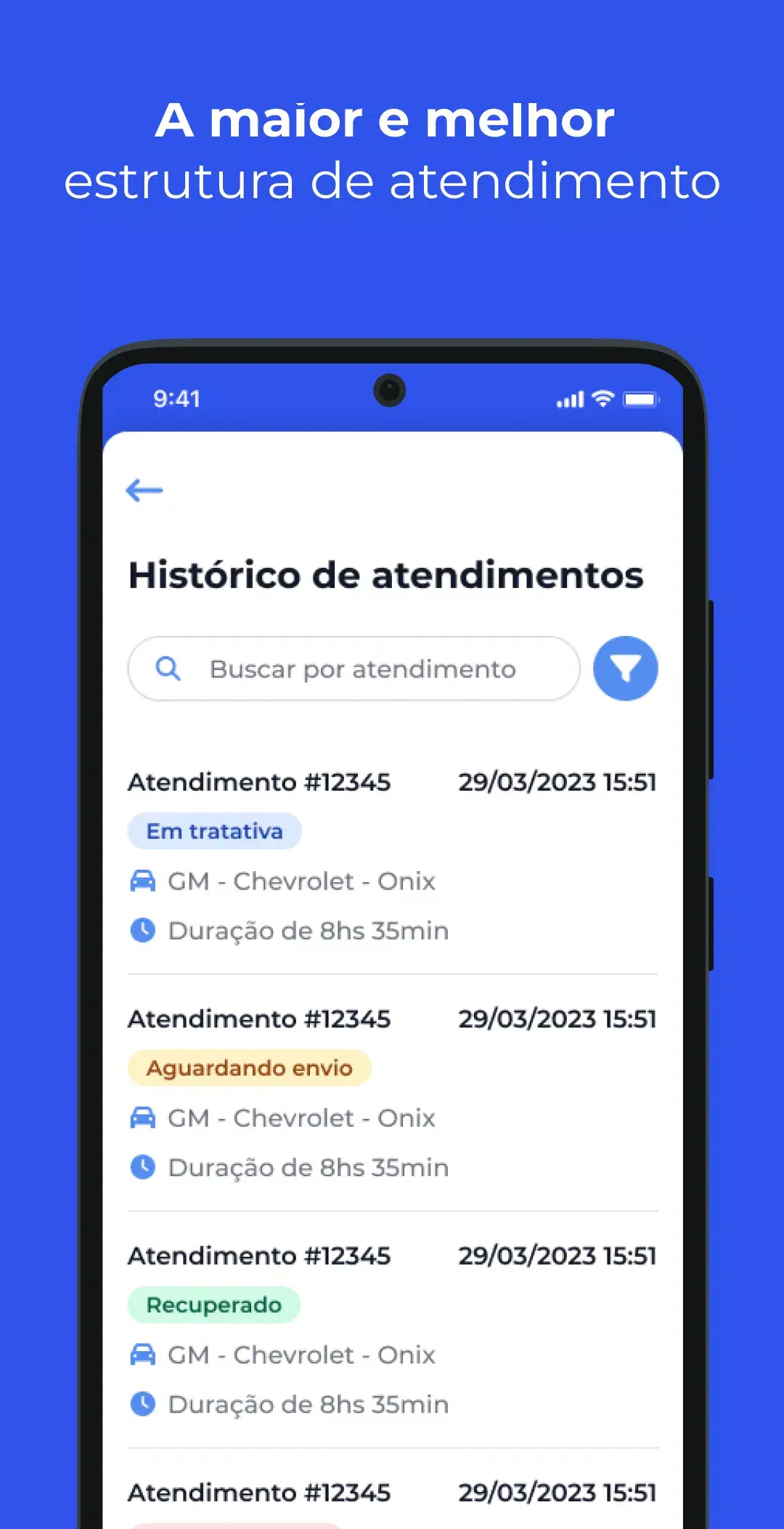Image resolution: width=784 pixels, height=1529 pixels.
Task: Click the back arrow to return
Action: (144, 490)
